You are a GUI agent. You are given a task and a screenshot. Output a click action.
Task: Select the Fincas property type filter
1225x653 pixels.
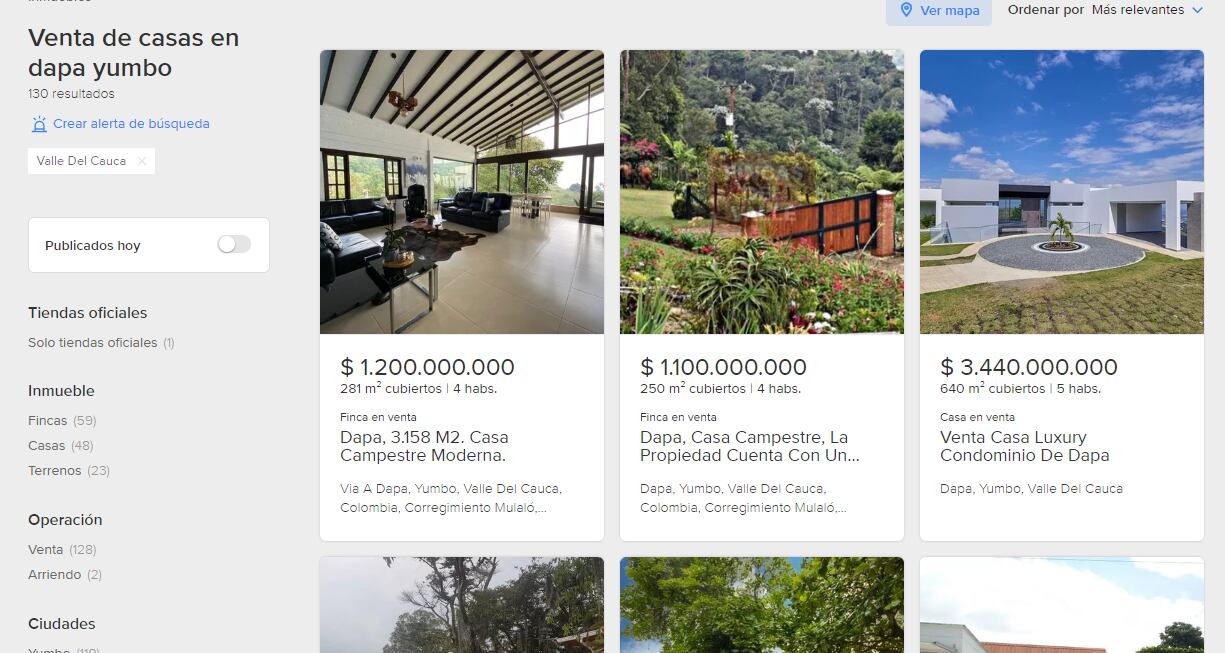[48, 421]
